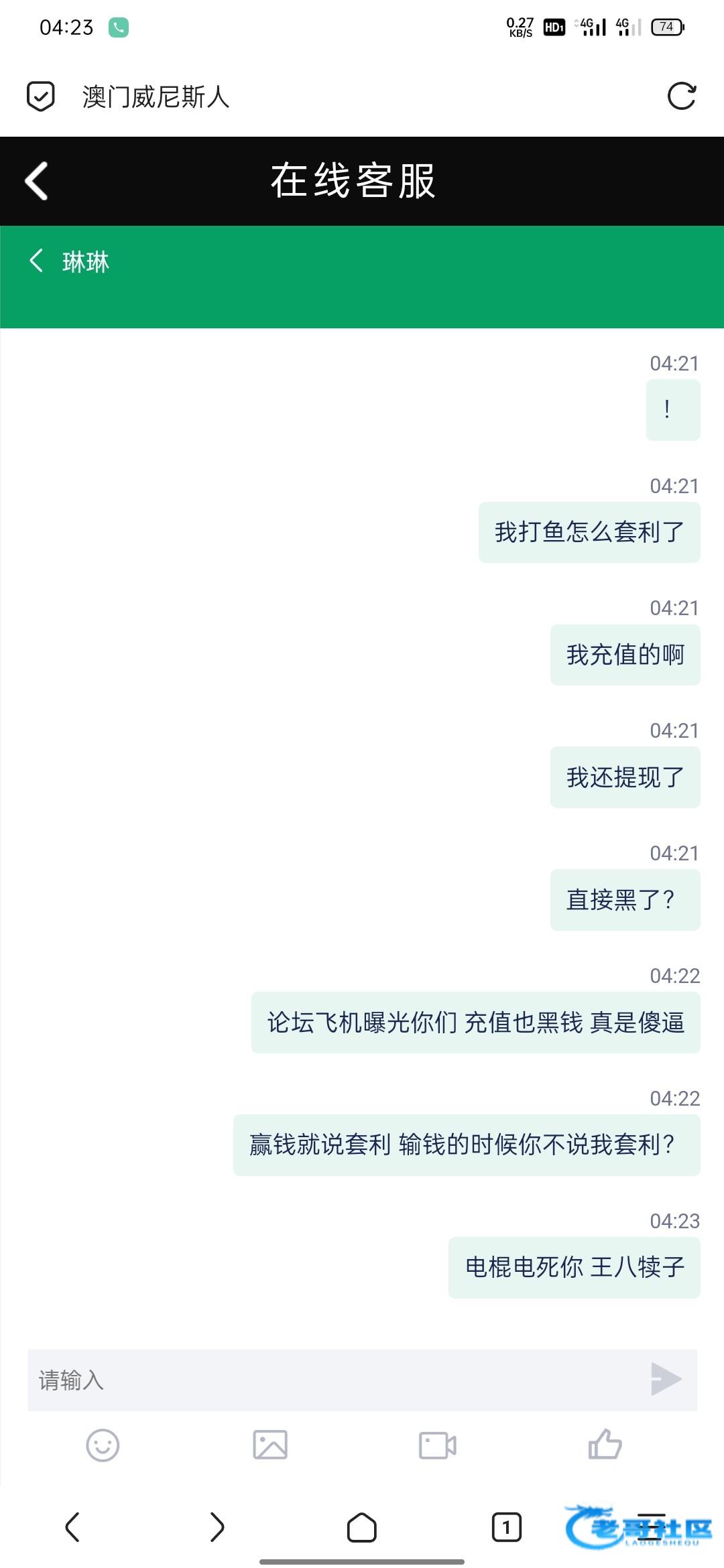
Task: Attach a video to the chat
Action: click(x=437, y=1445)
